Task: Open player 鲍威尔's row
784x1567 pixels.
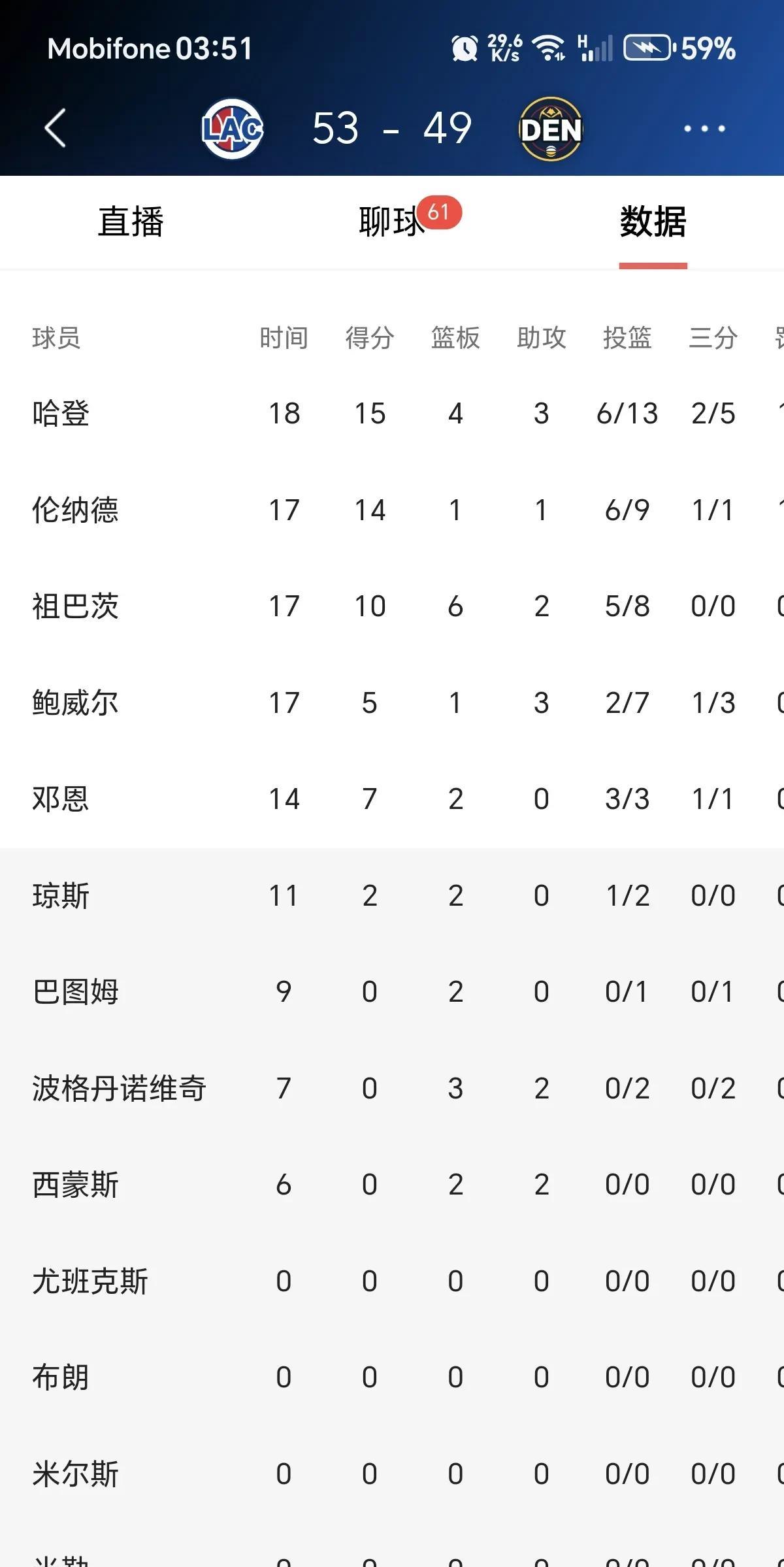Action: 392,703
